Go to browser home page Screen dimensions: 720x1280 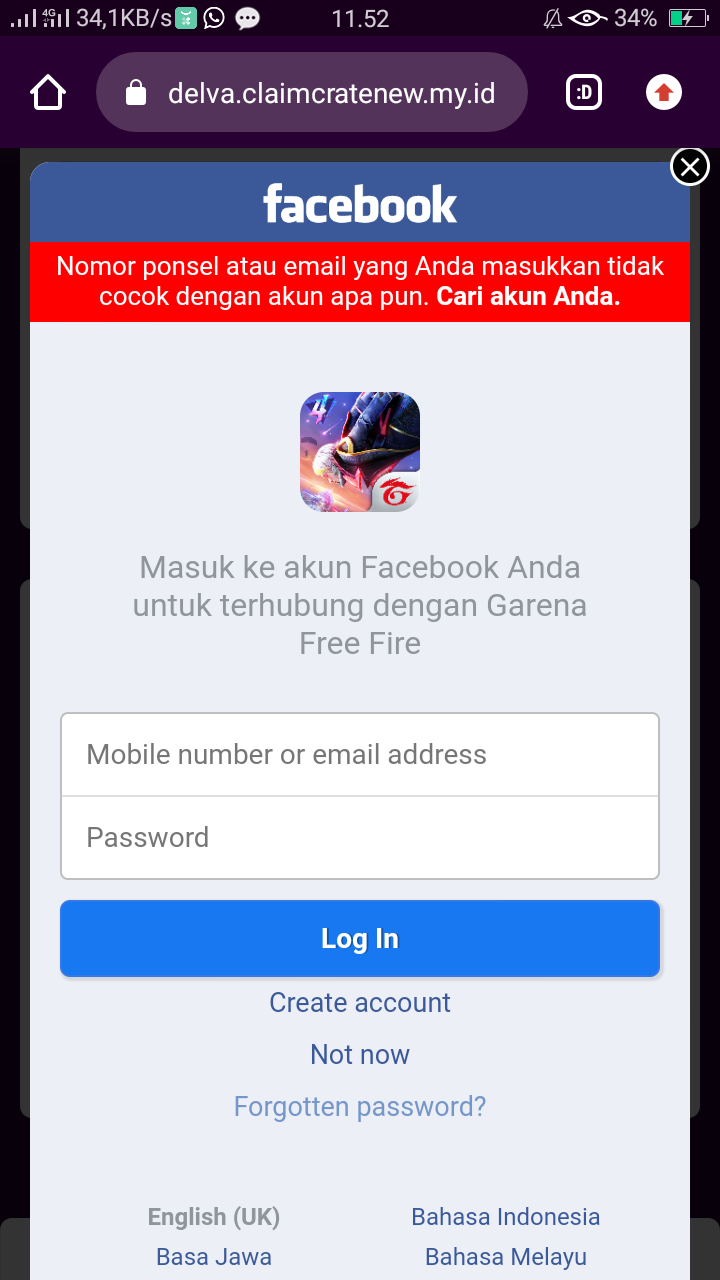click(x=48, y=93)
